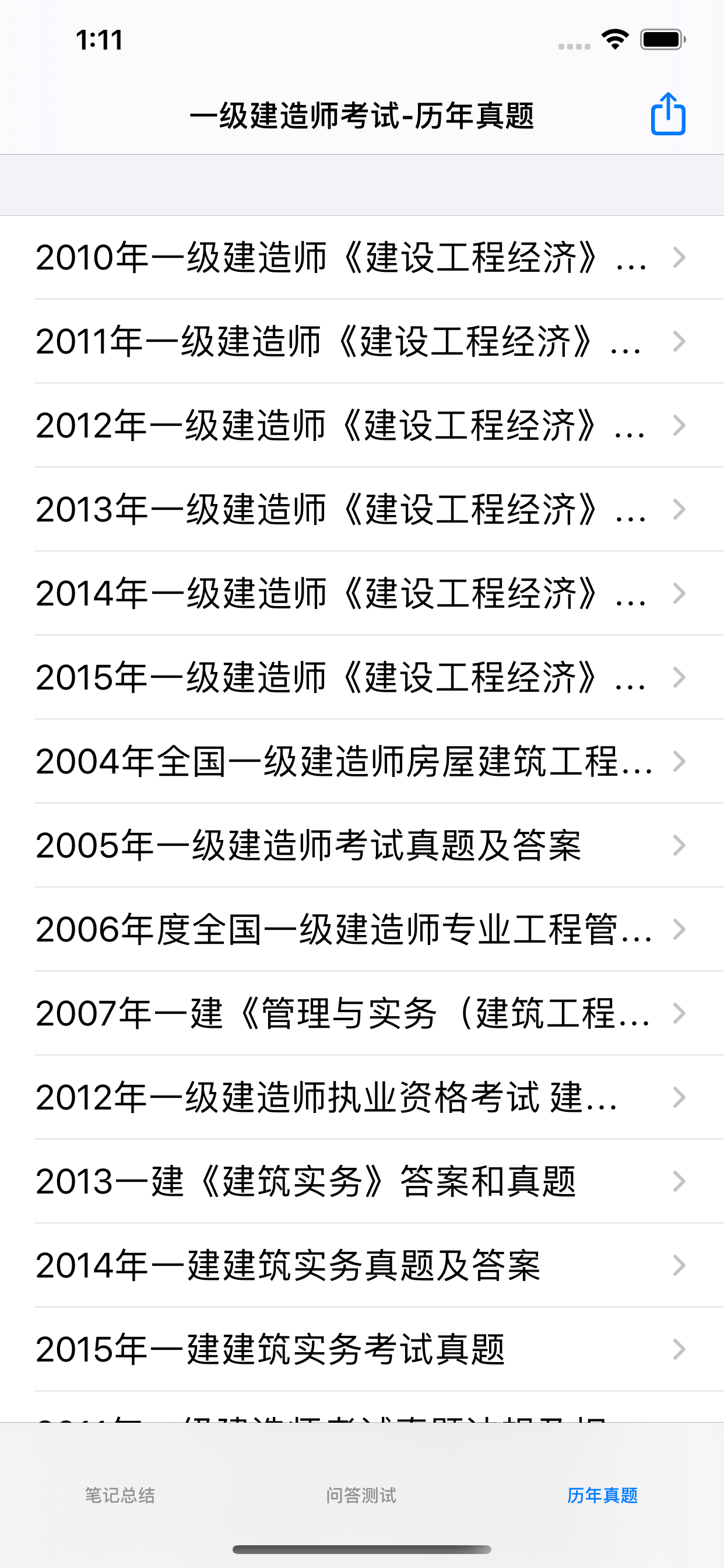The height and width of the screenshot is (1568, 724).
Task: Open the 2014年一级建造师《建设工程经济》 row
Action: pyautogui.click(x=362, y=593)
